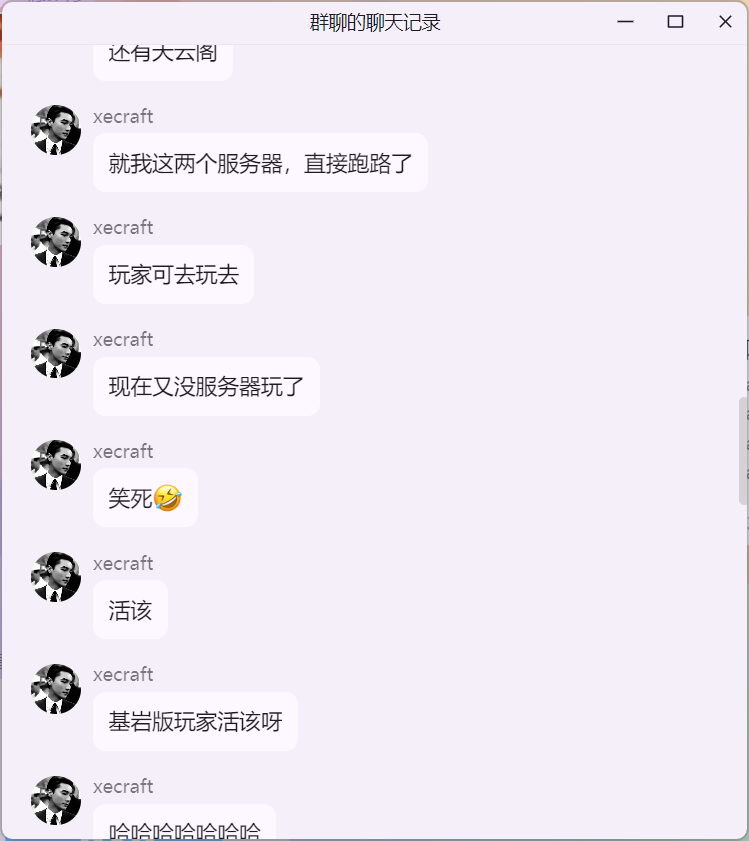Image resolution: width=749 pixels, height=841 pixels.
Task: Tap the avatar beside 基岩版玩家活该呀
Action: (56, 689)
